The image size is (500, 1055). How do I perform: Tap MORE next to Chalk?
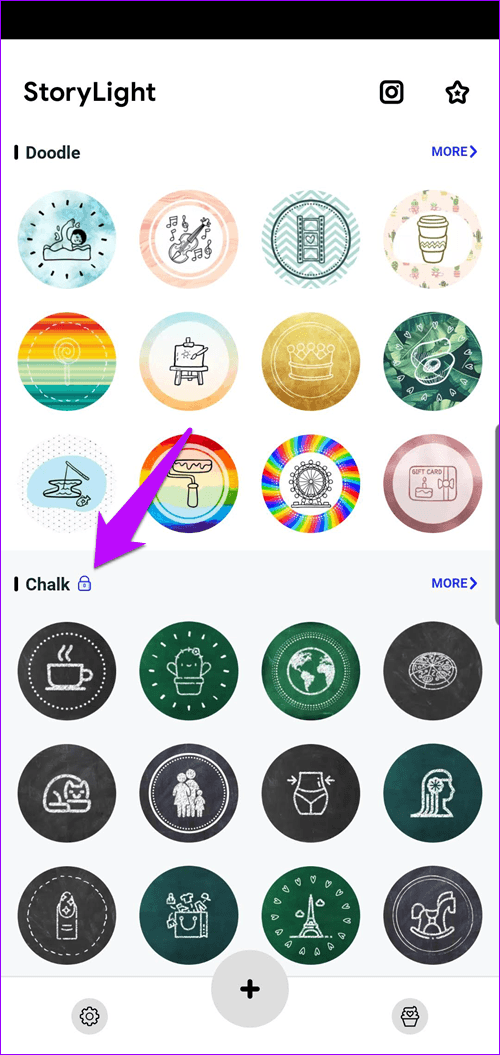[x=454, y=583]
